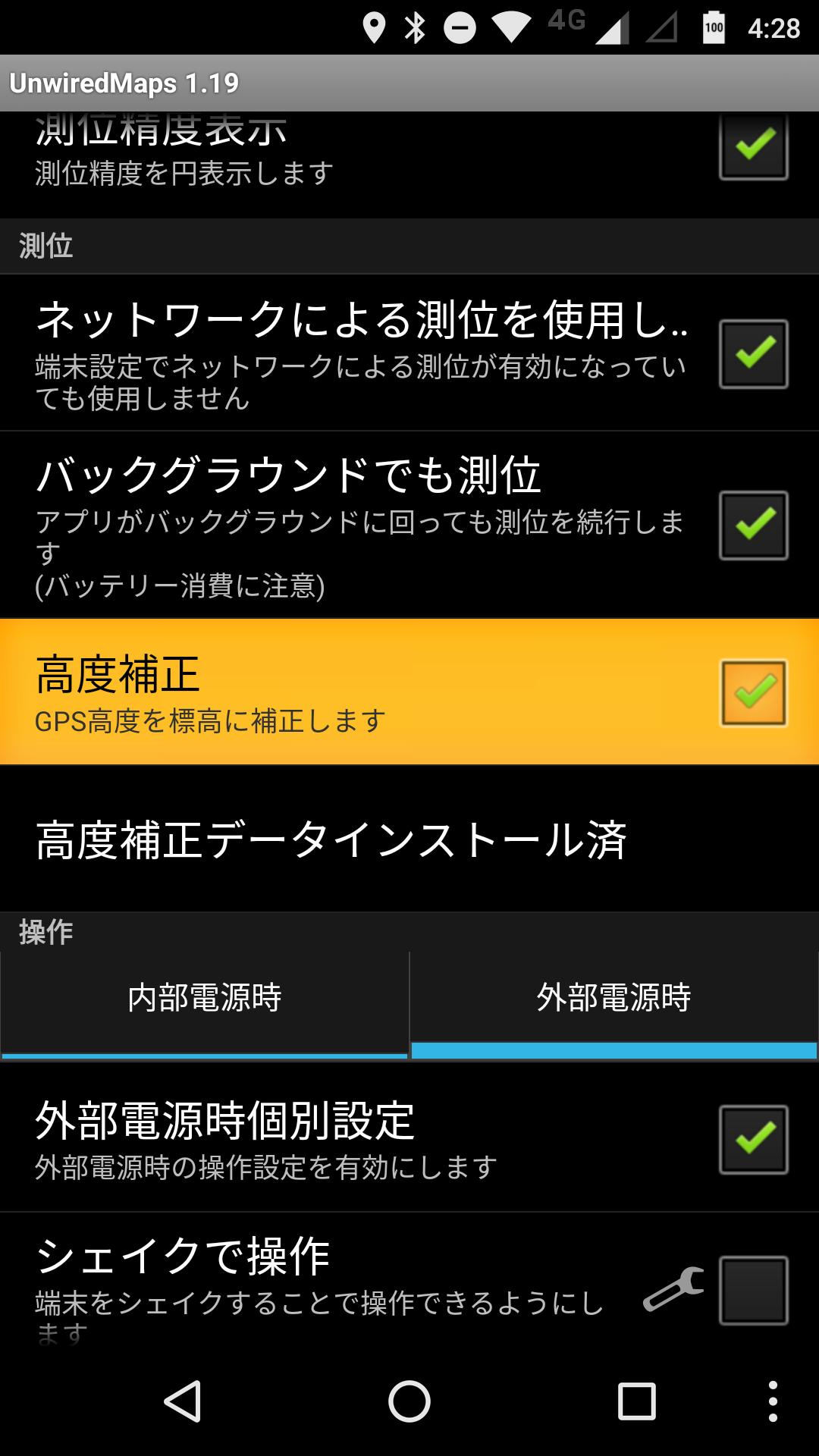
Task: Go to the home screen
Action: 409,1401
